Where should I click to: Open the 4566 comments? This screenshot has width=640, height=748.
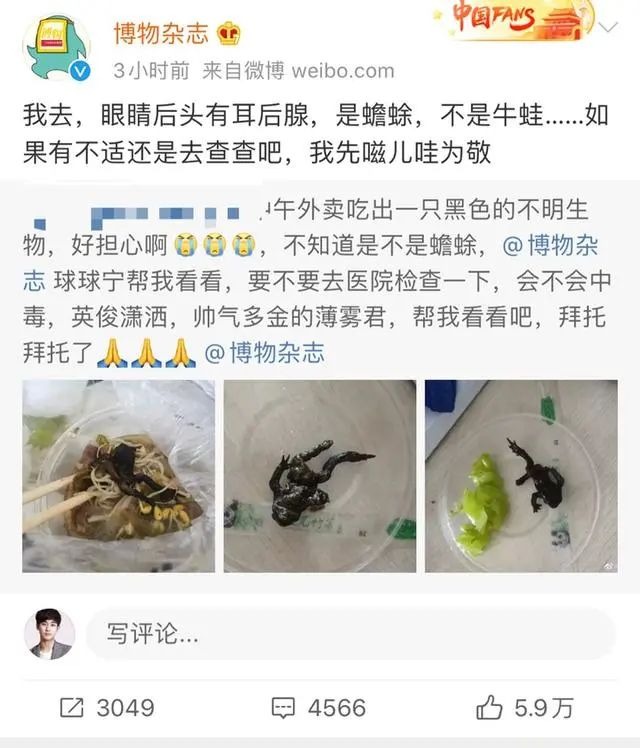pos(320,708)
